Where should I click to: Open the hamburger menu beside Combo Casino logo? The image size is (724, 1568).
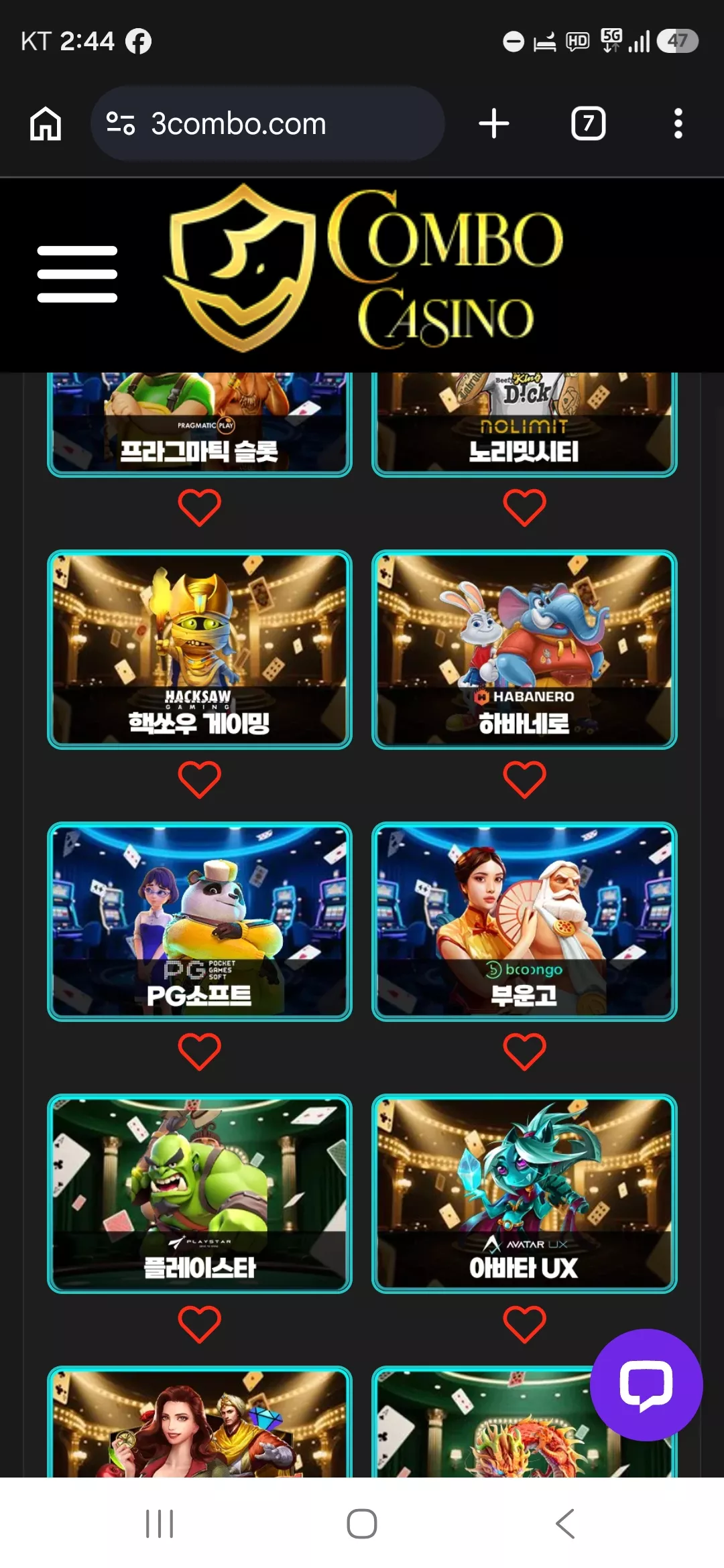tap(77, 274)
